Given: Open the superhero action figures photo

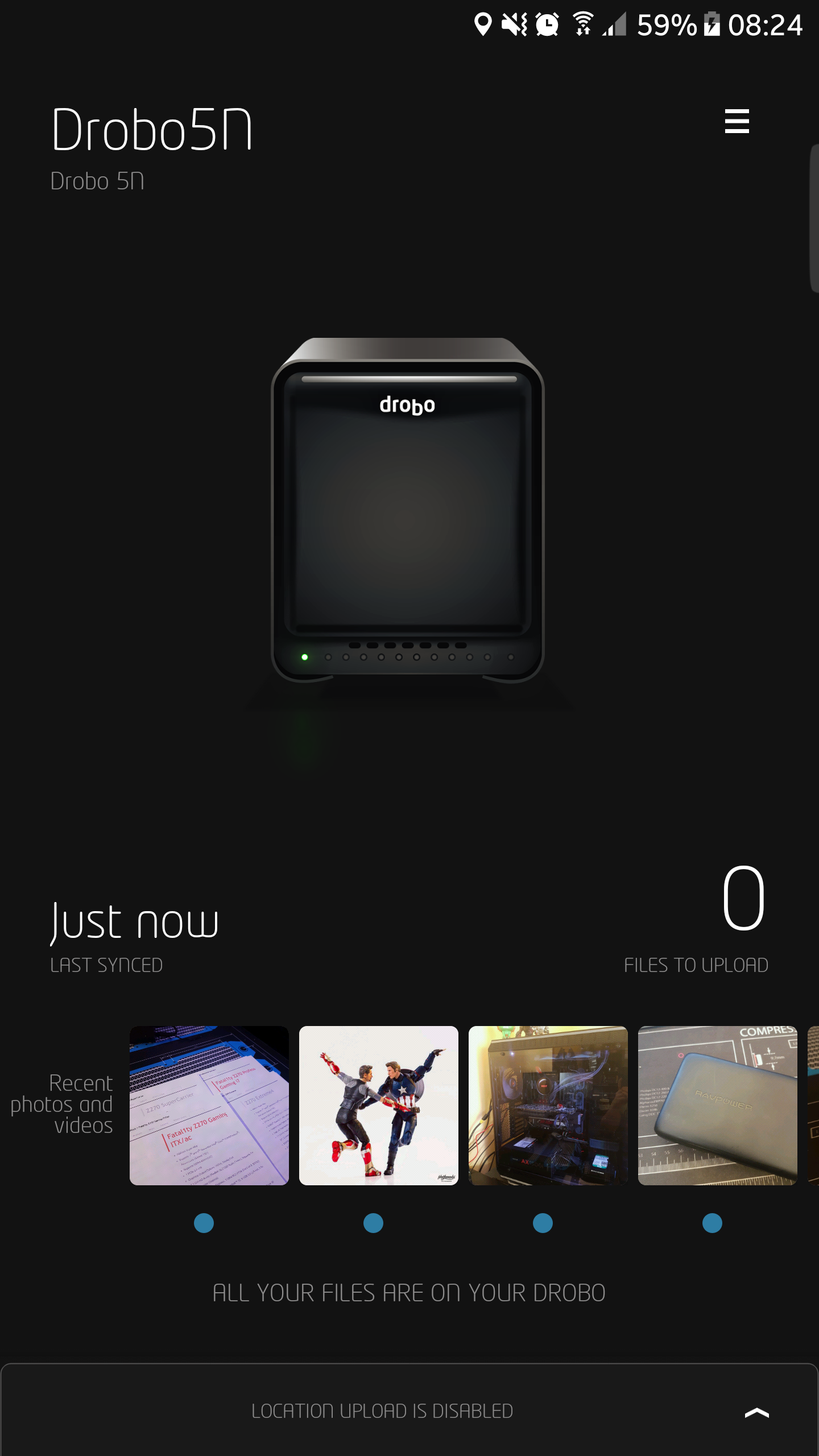Looking at the screenshot, I should pyautogui.click(x=379, y=1105).
